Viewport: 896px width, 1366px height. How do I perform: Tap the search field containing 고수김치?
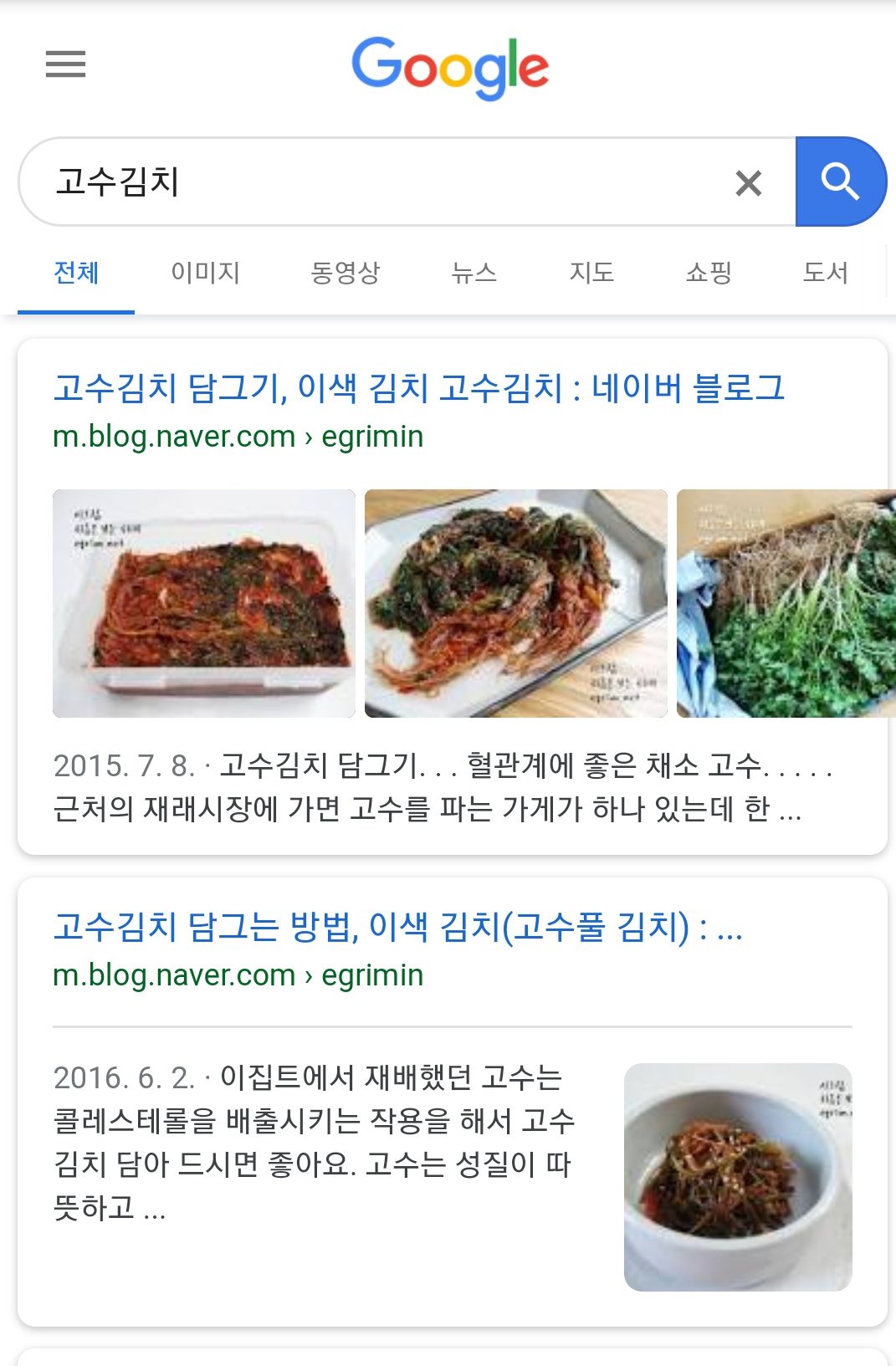tap(376, 182)
